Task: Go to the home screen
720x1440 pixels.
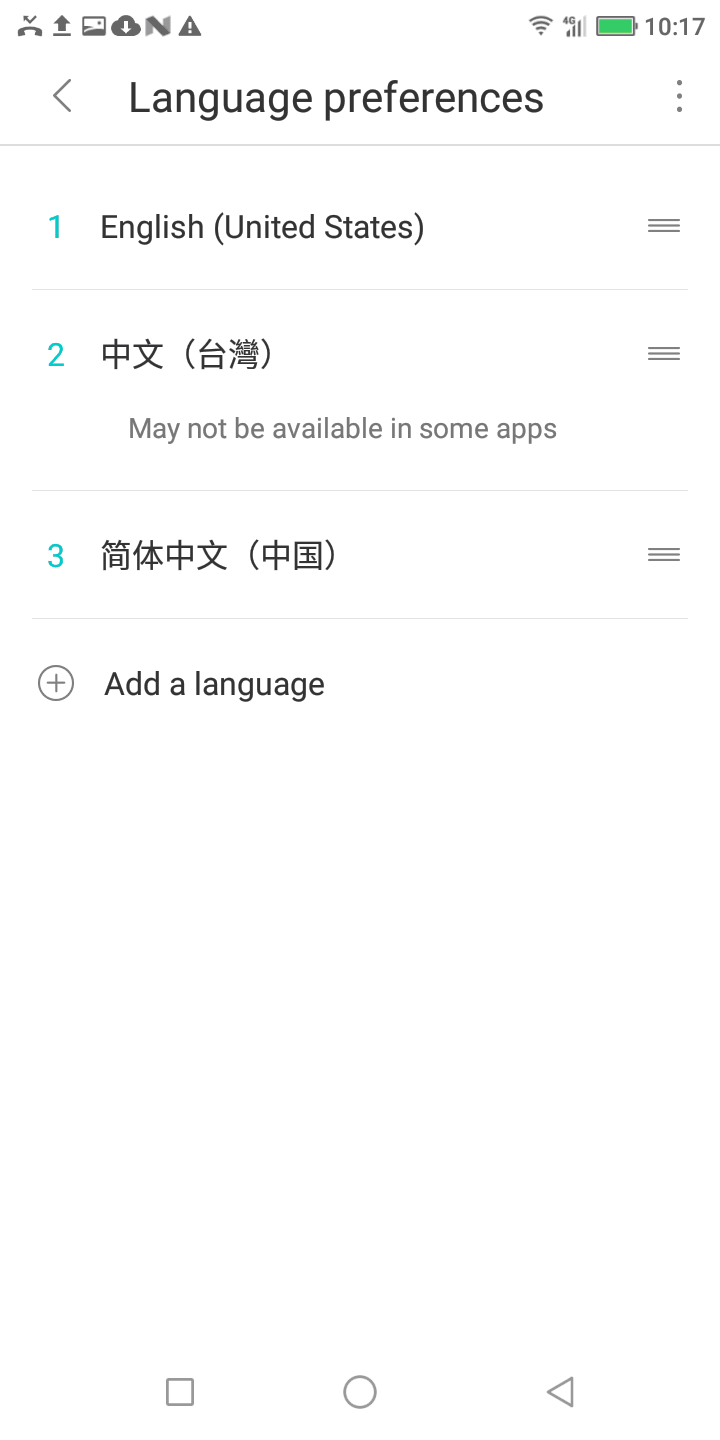Action: (x=360, y=1391)
